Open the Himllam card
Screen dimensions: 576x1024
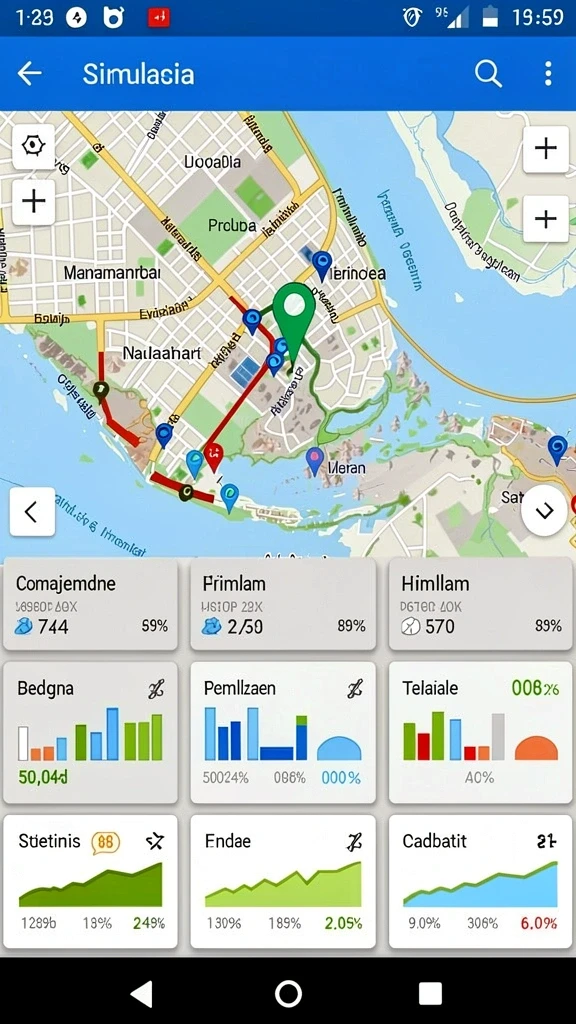(x=480, y=604)
